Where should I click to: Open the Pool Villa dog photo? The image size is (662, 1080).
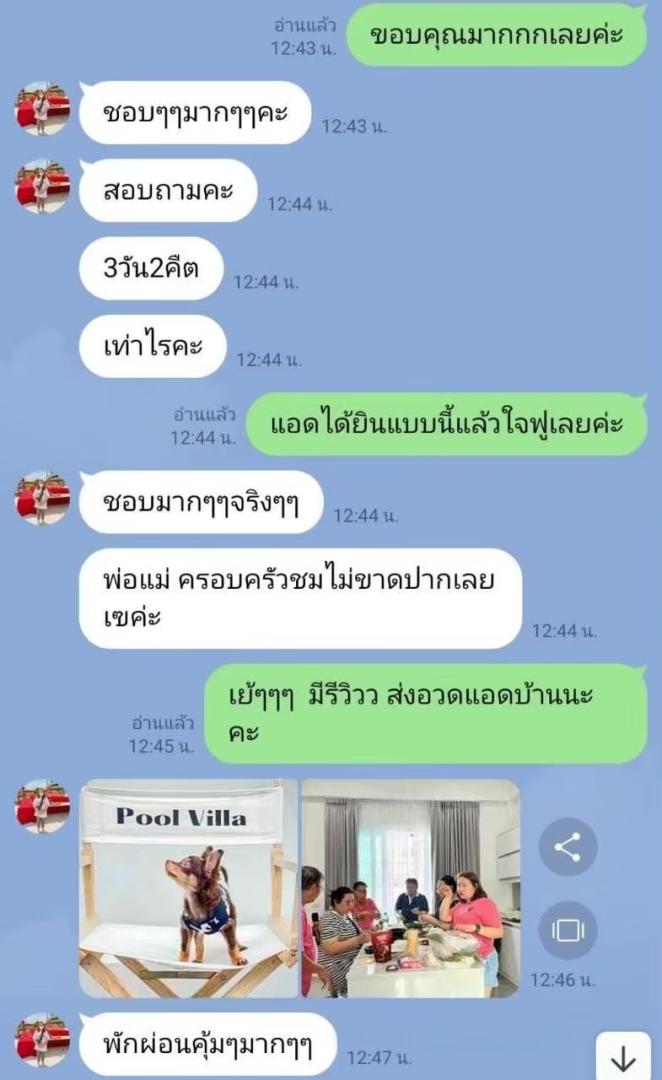[x=188, y=888]
